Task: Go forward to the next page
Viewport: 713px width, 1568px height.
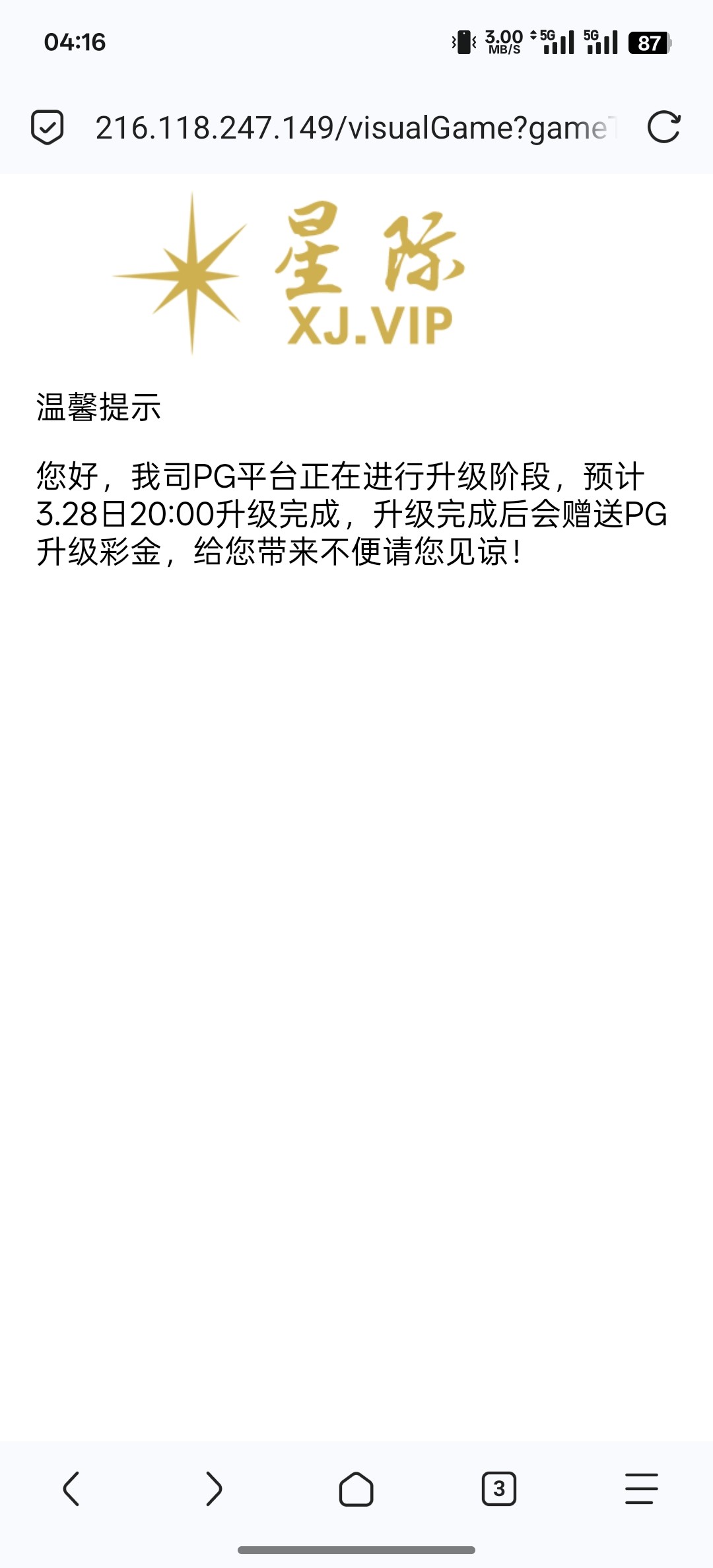Action: (x=214, y=1489)
